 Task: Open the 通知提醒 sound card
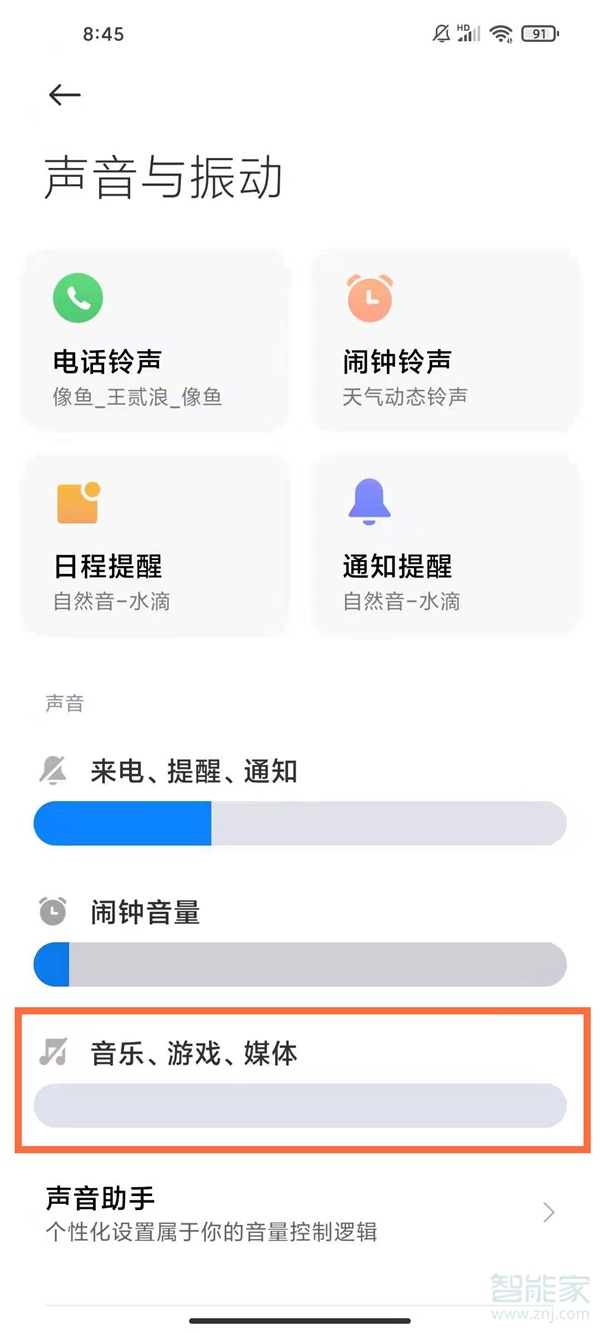pyautogui.click(x=445, y=546)
